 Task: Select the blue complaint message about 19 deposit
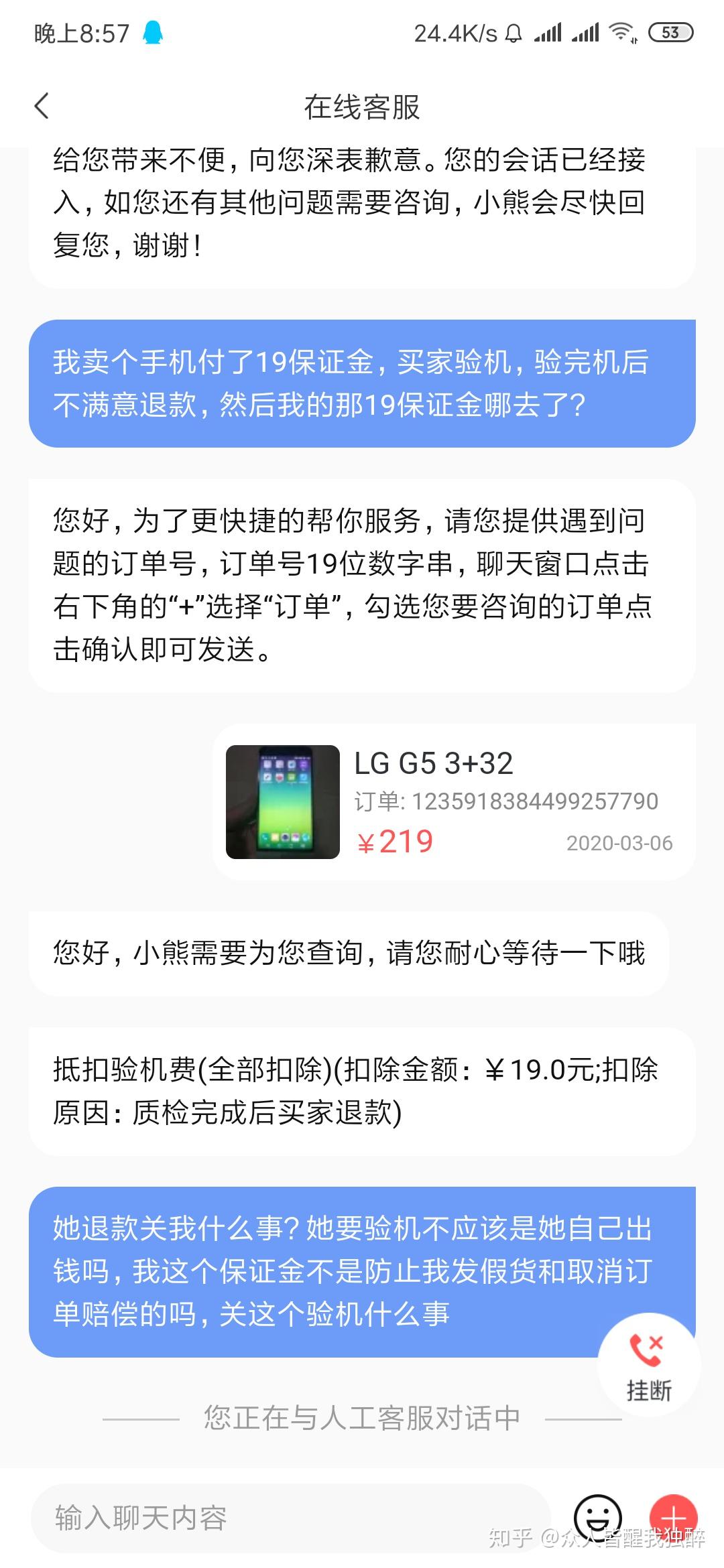[362, 382]
